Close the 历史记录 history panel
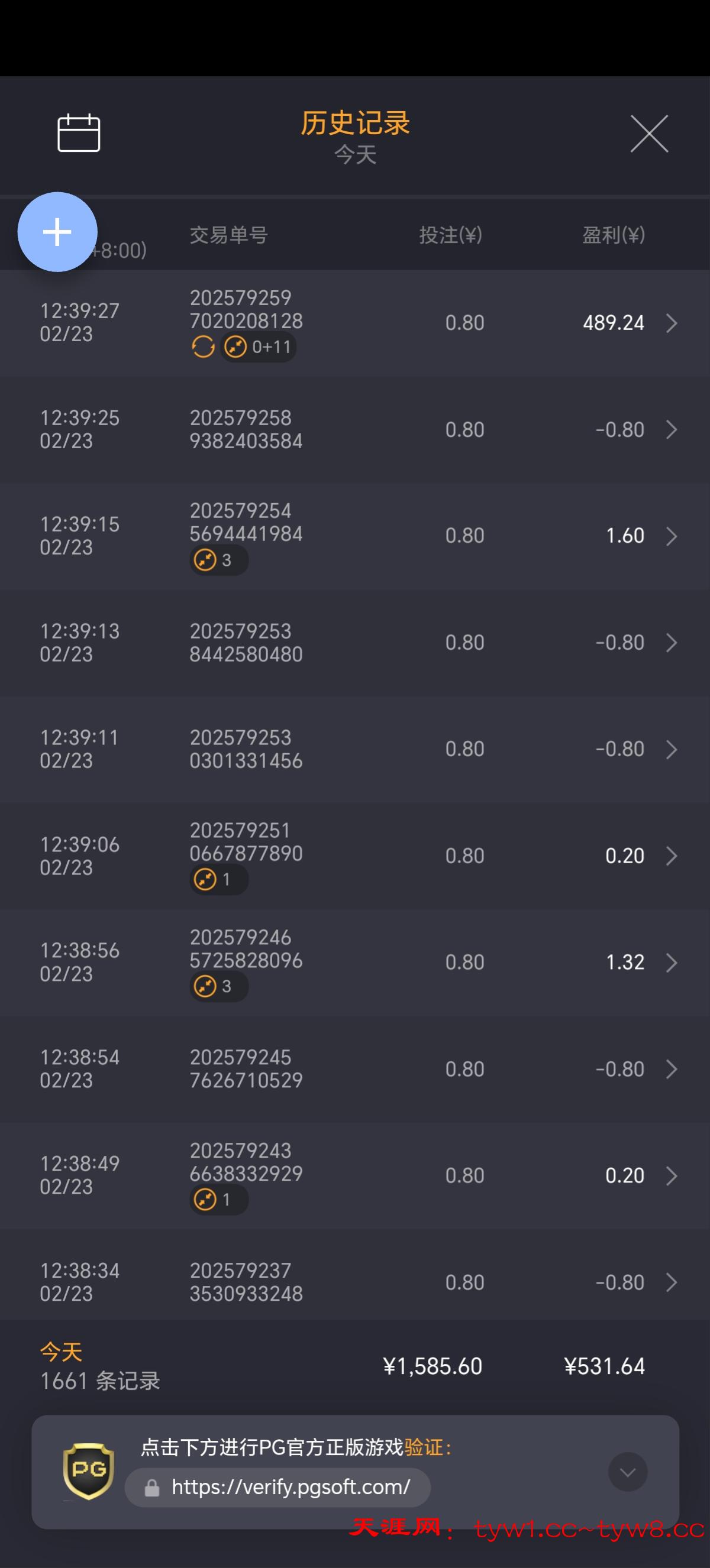710x1568 pixels. 648,133
